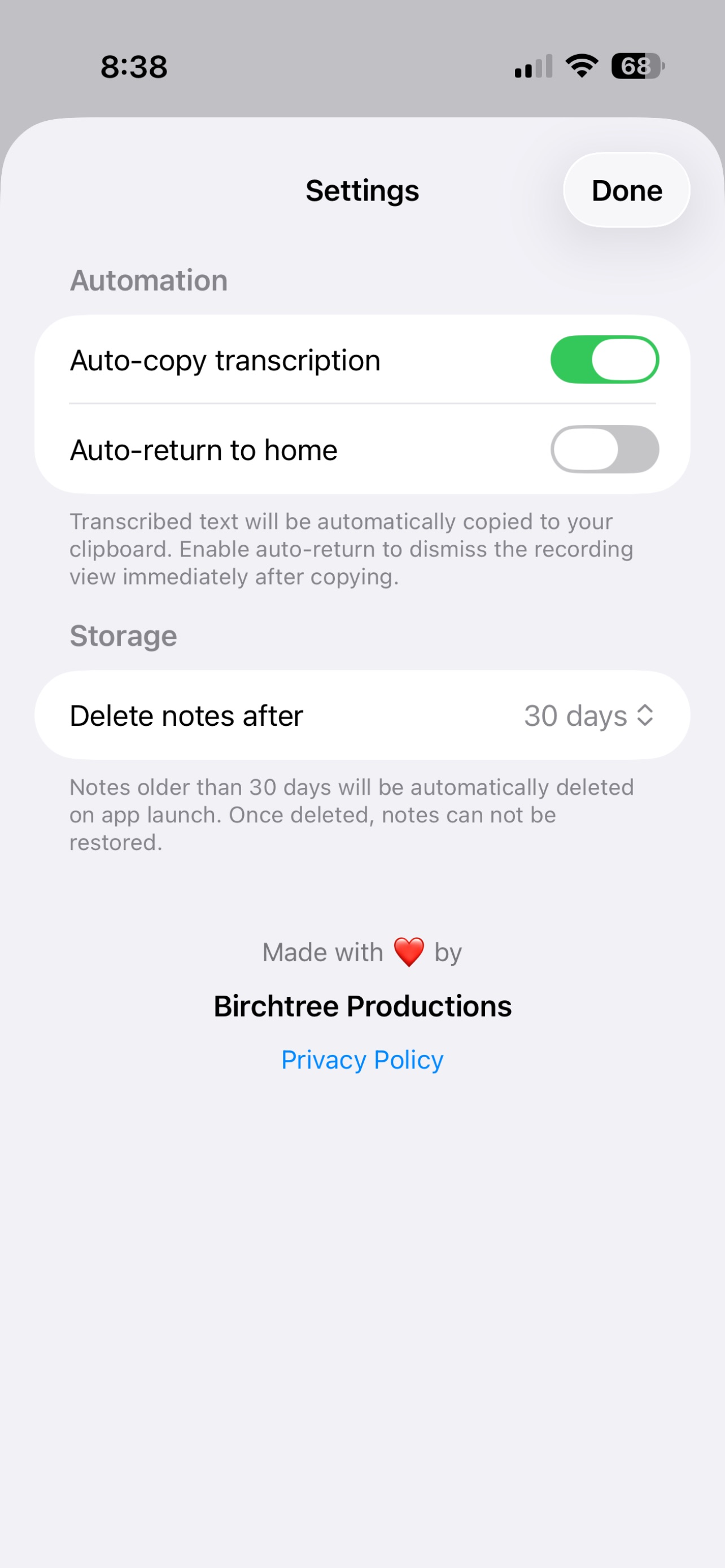Select the Automation section header
725x1568 pixels.
pos(149,280)
